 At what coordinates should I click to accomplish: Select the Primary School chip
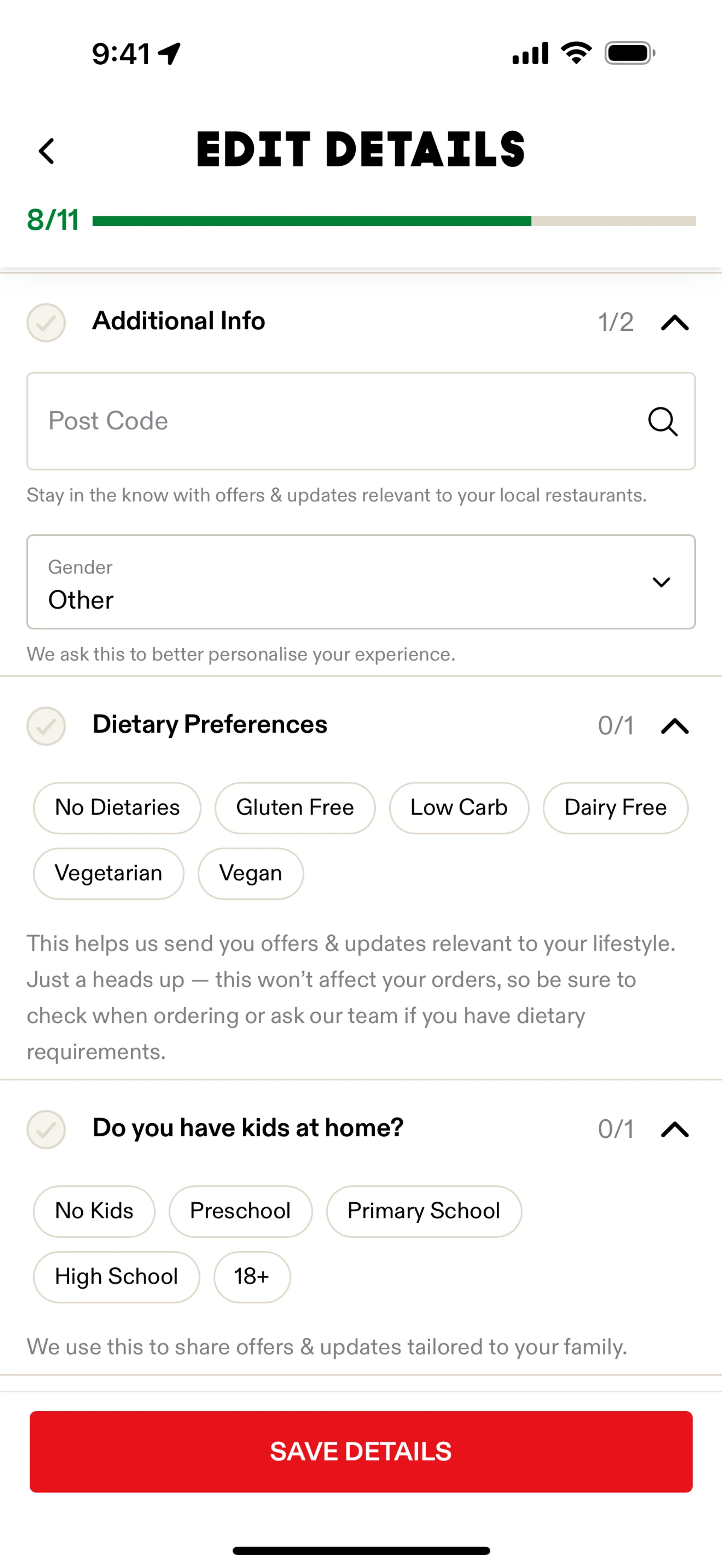(424, 1211)
